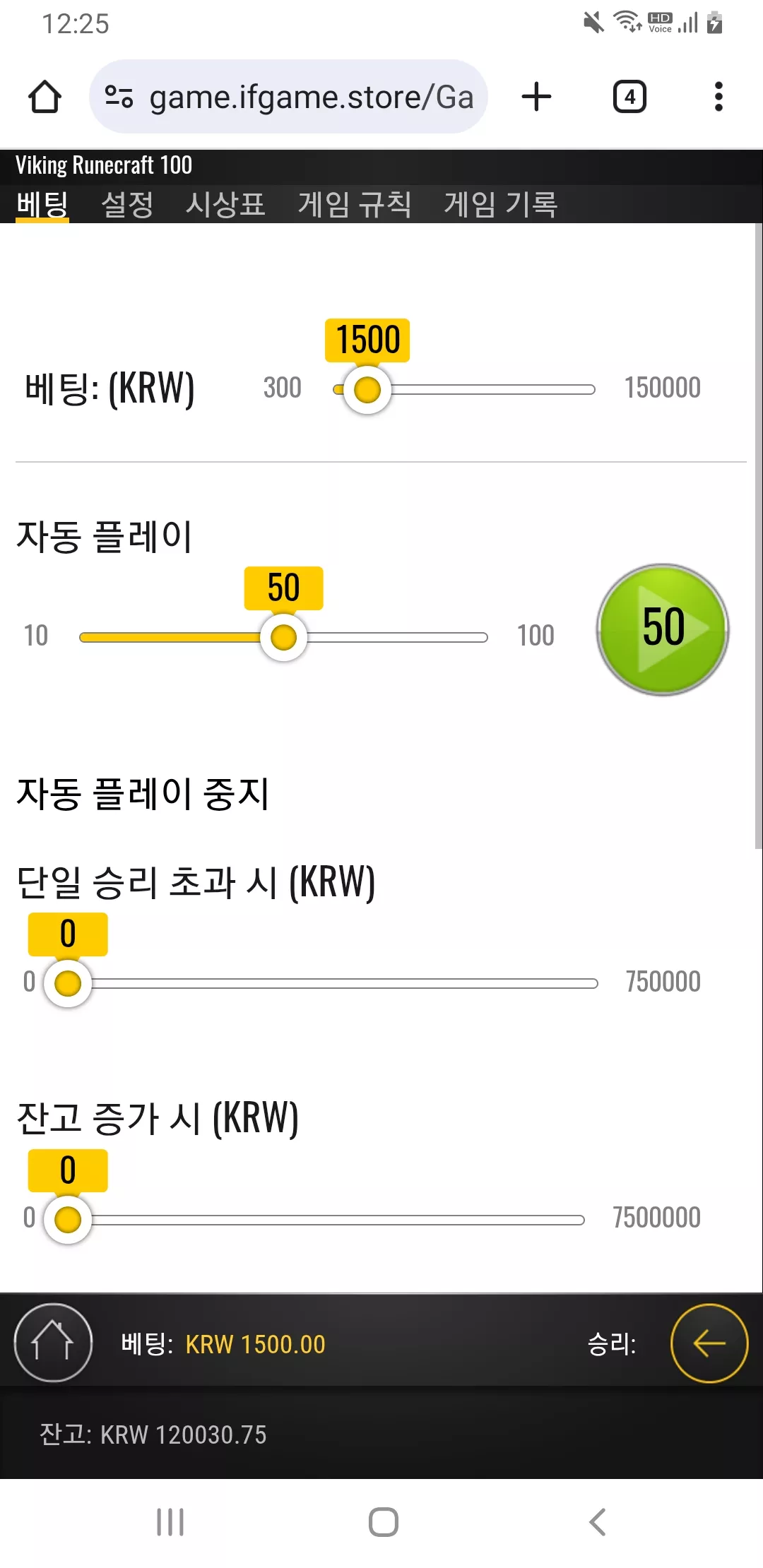The image size is (763, 1568).
Task: Open the 게임 규칙 tab
Action: 355,205
